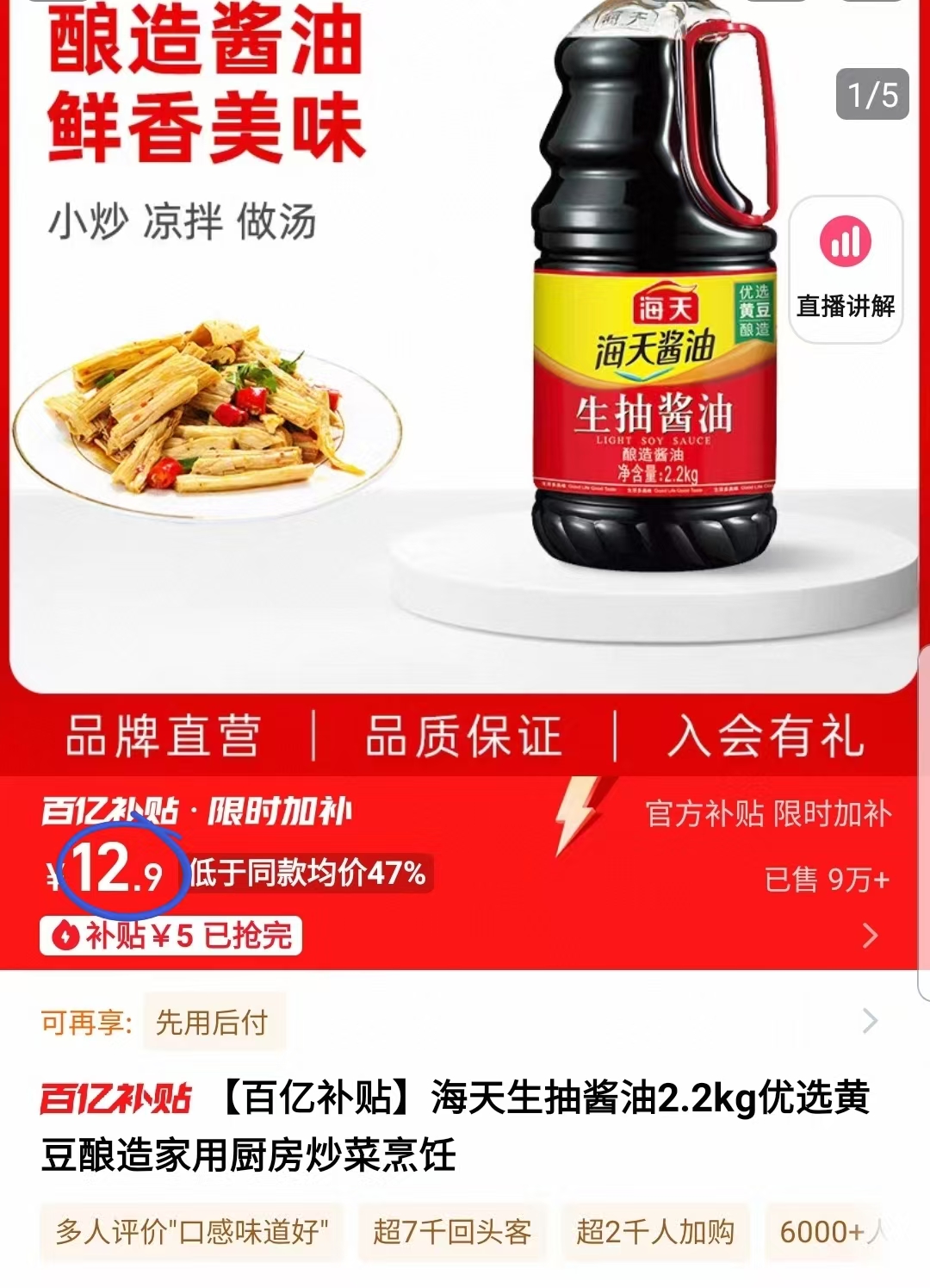This screenshot has width=930, height=1288.
Task: Open the 入会有礼 membership offer
Action: (766, 737)
